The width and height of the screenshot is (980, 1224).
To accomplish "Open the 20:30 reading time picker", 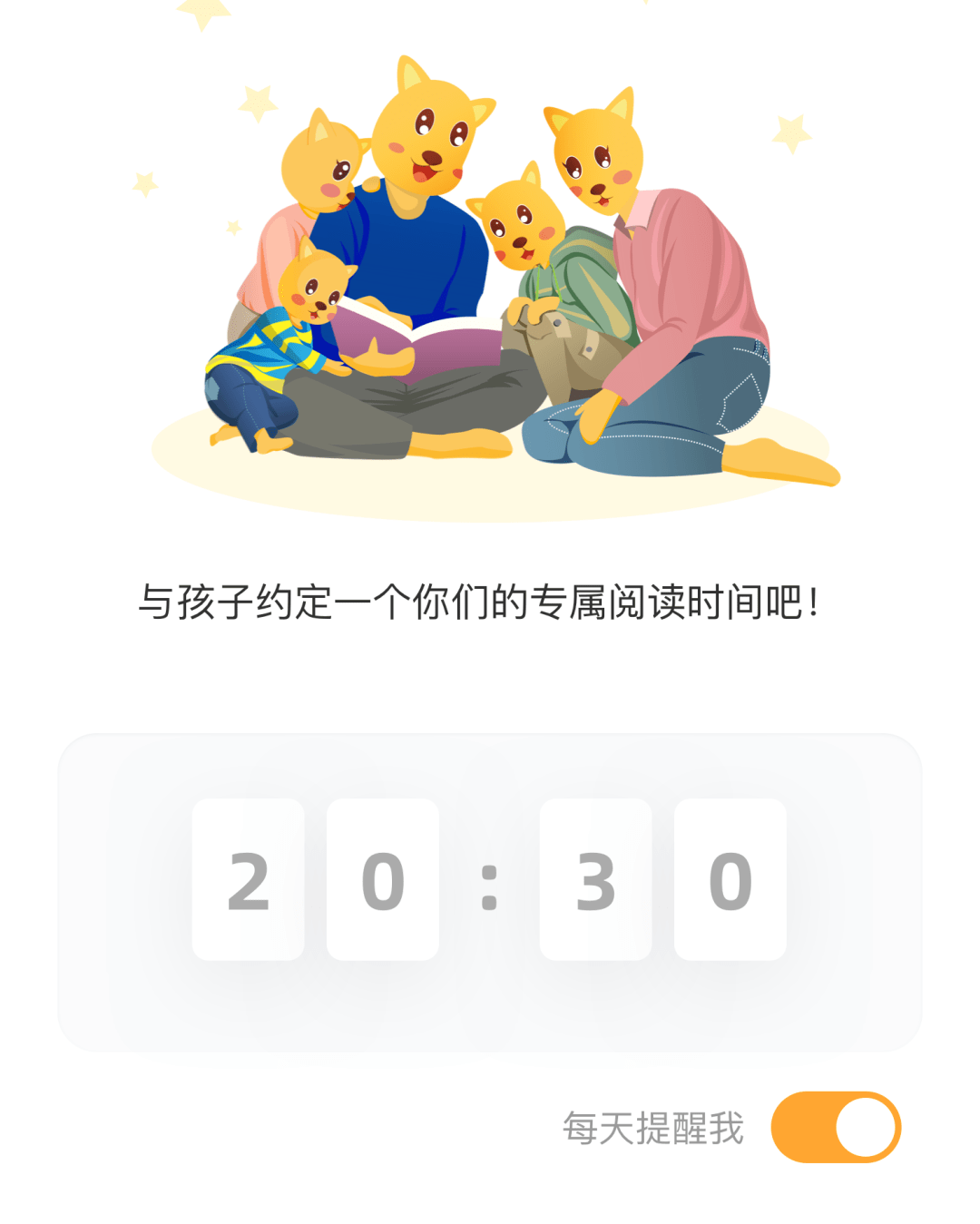I will pos(489,881).
